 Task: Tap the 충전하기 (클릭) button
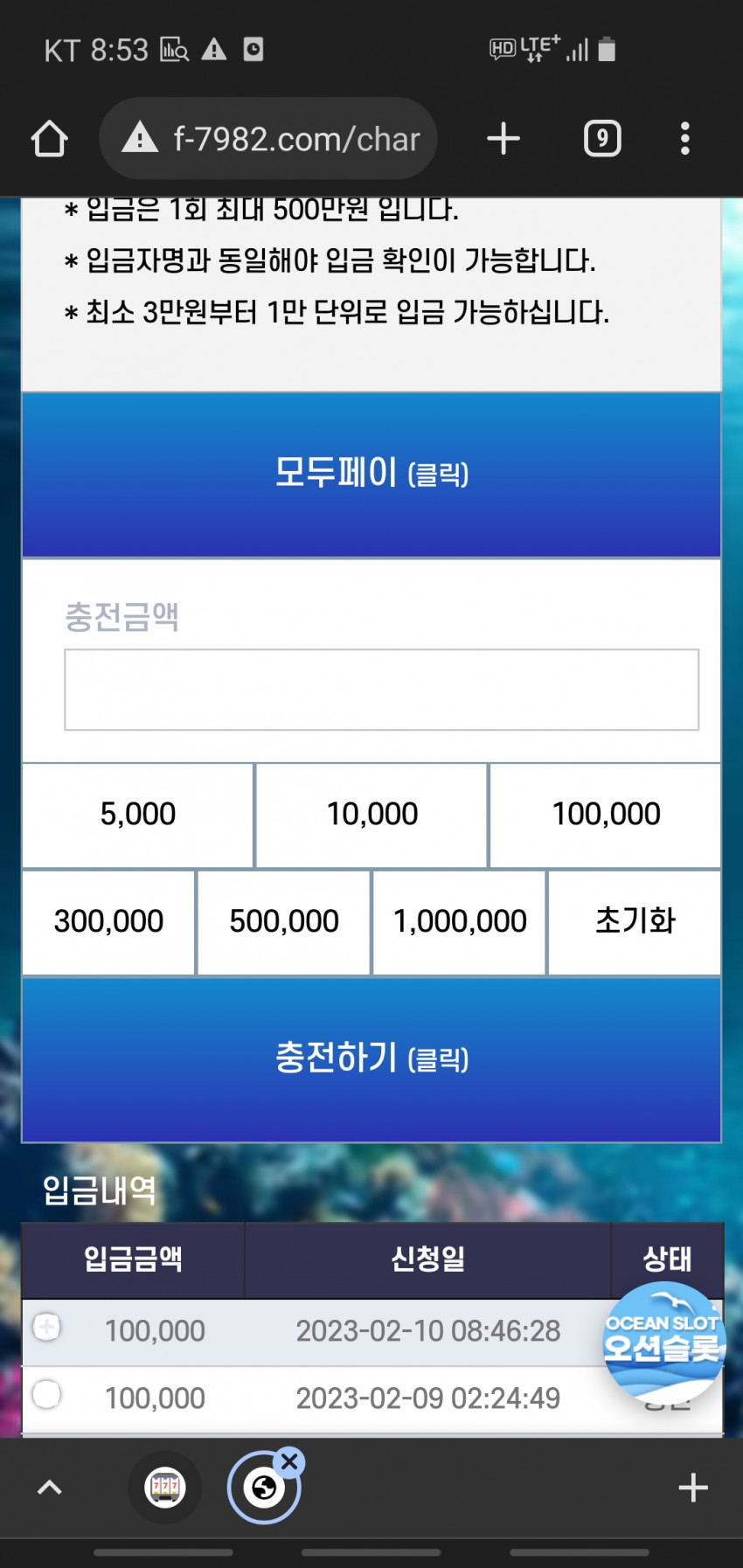[371, 1058]
